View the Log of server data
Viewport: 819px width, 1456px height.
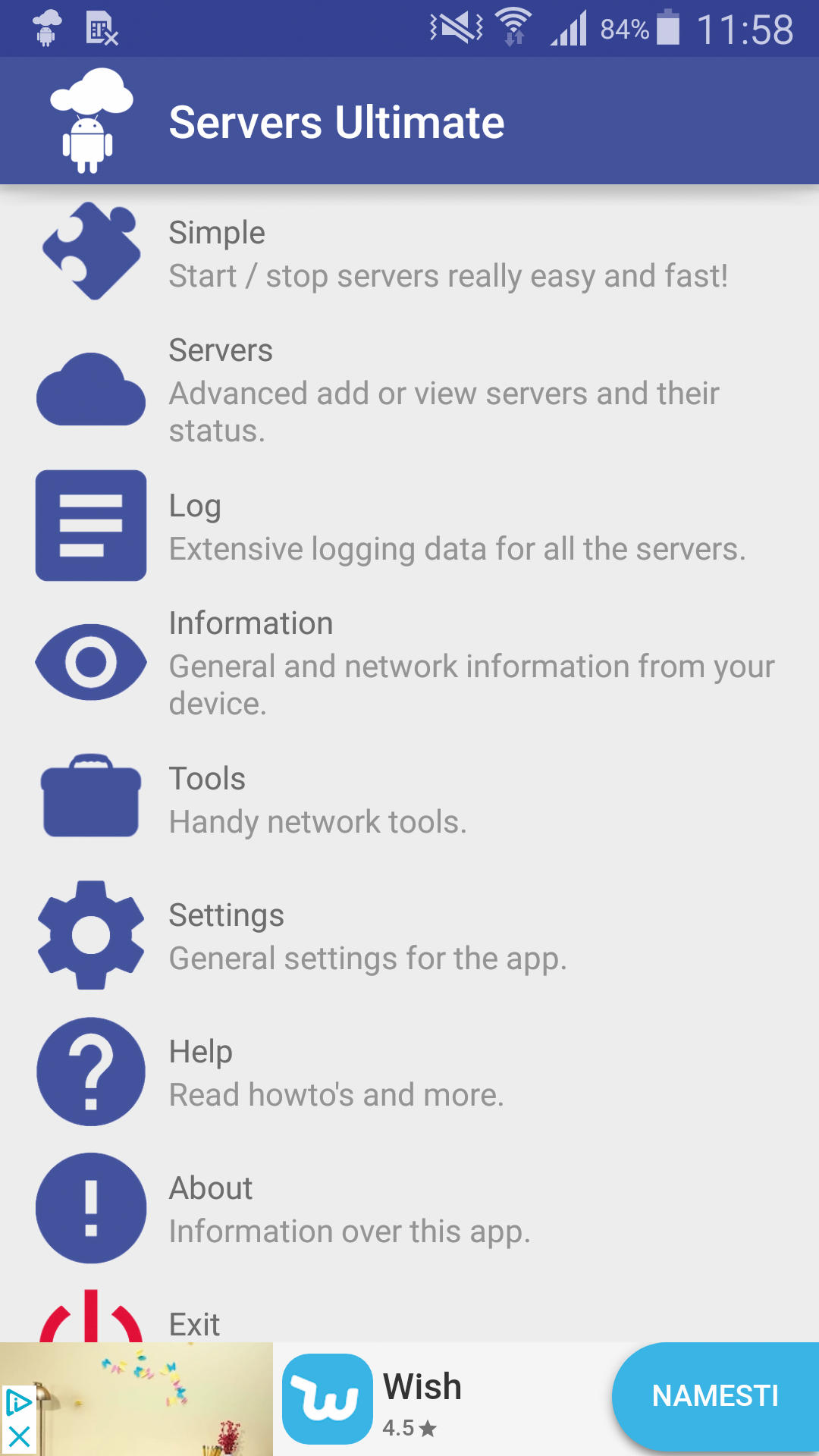(x=409, y=526)
